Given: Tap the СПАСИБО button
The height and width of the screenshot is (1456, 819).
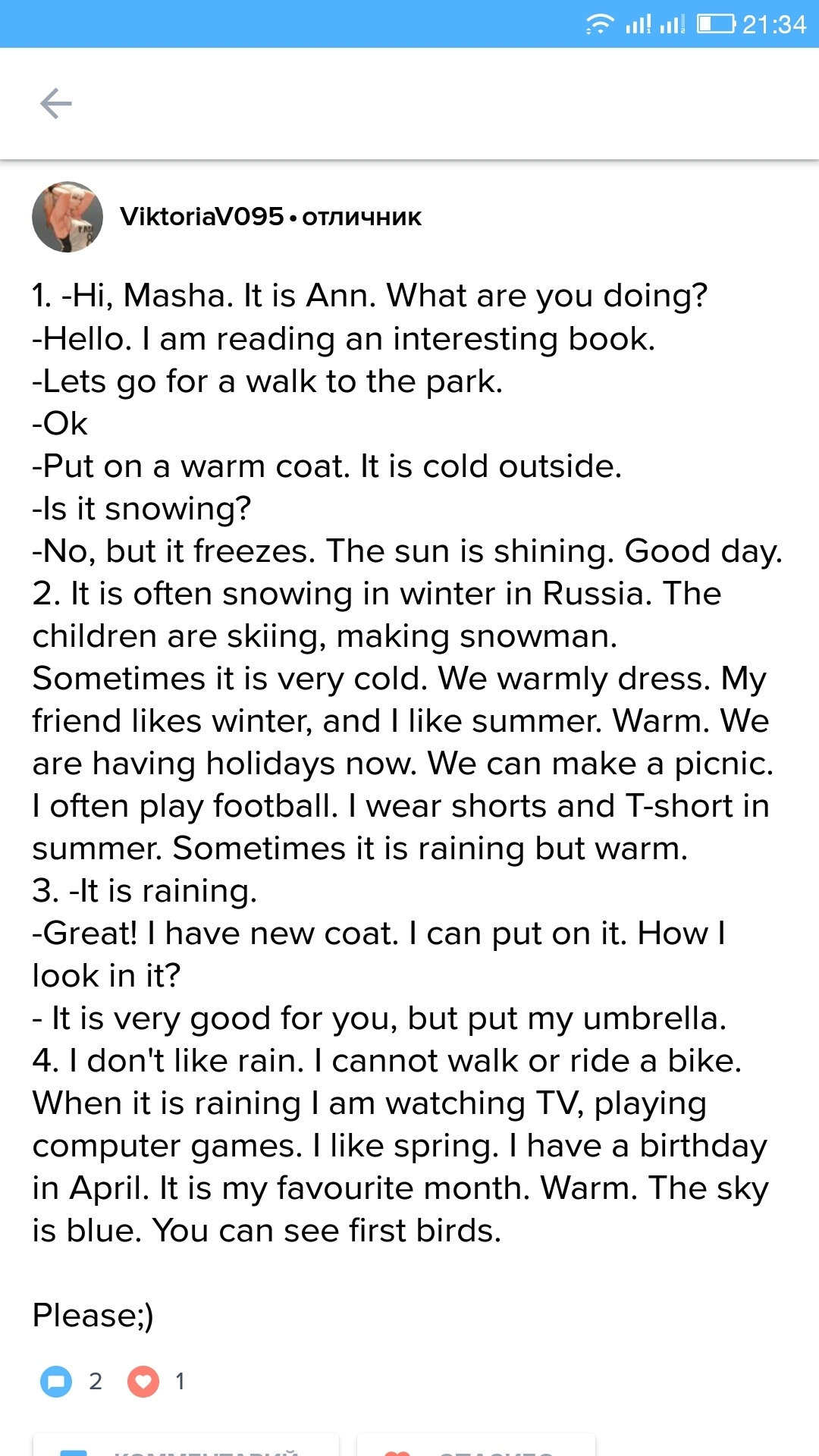Looking at the screenshot, I should 476,1447.
